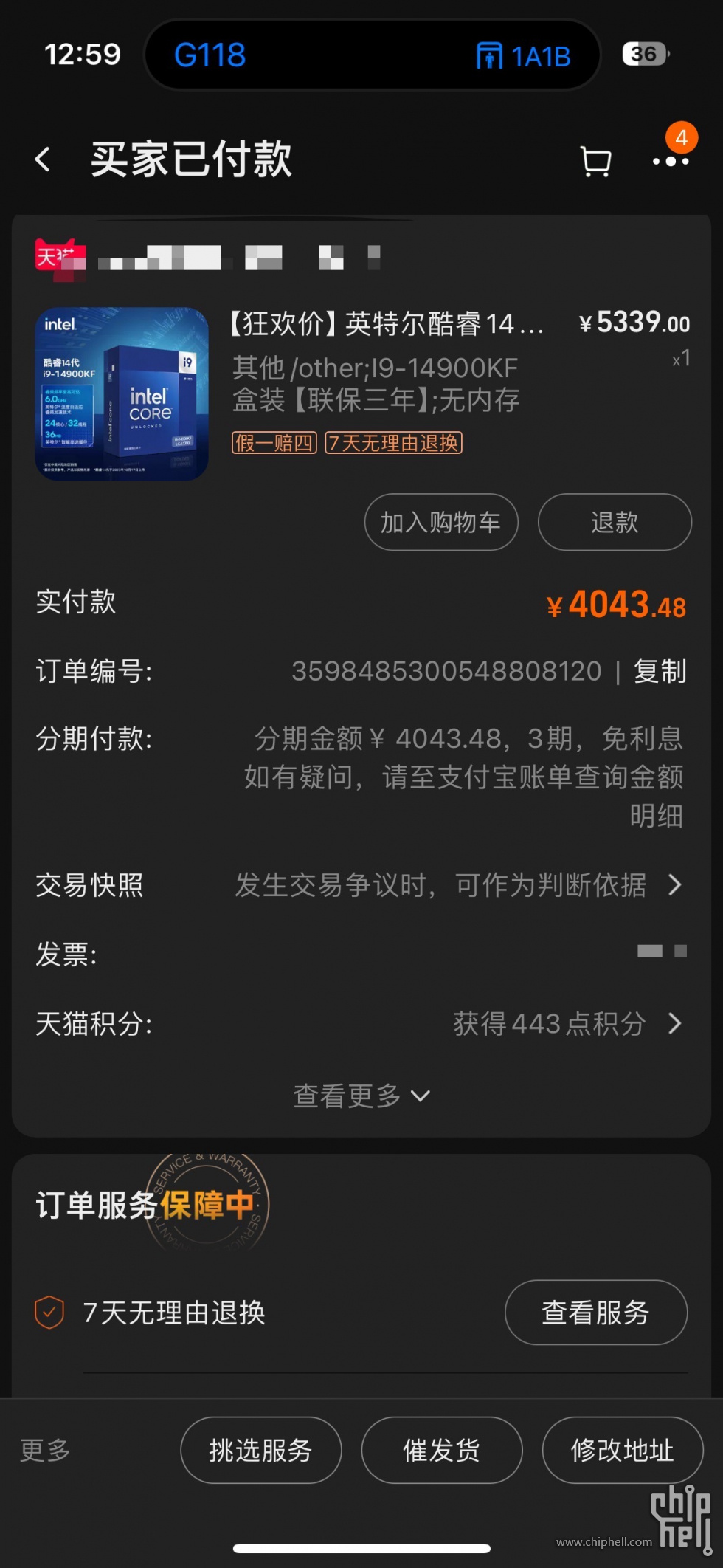723x1568 pixels.
Task: Request a refund with 退款
Action: [614, 522]
